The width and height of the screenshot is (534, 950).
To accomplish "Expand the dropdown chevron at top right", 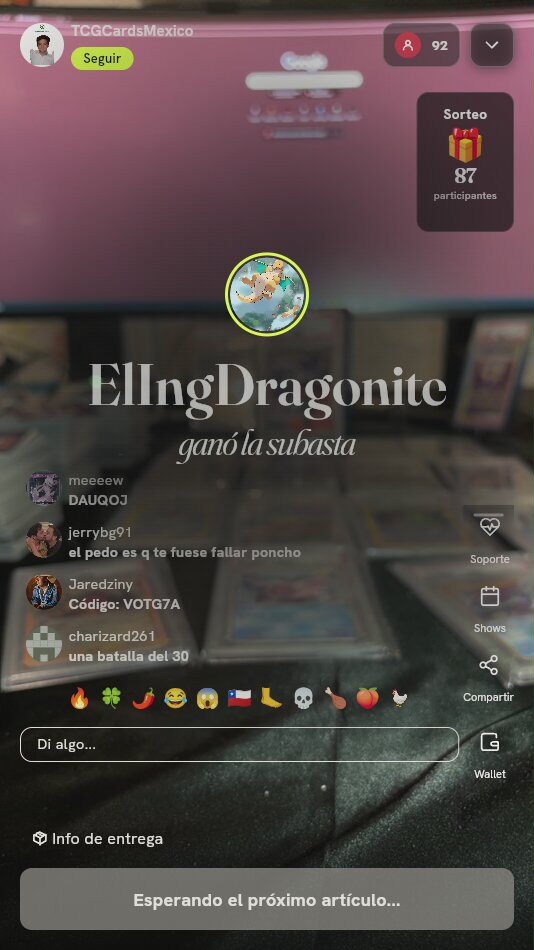I will coord(492,45).
